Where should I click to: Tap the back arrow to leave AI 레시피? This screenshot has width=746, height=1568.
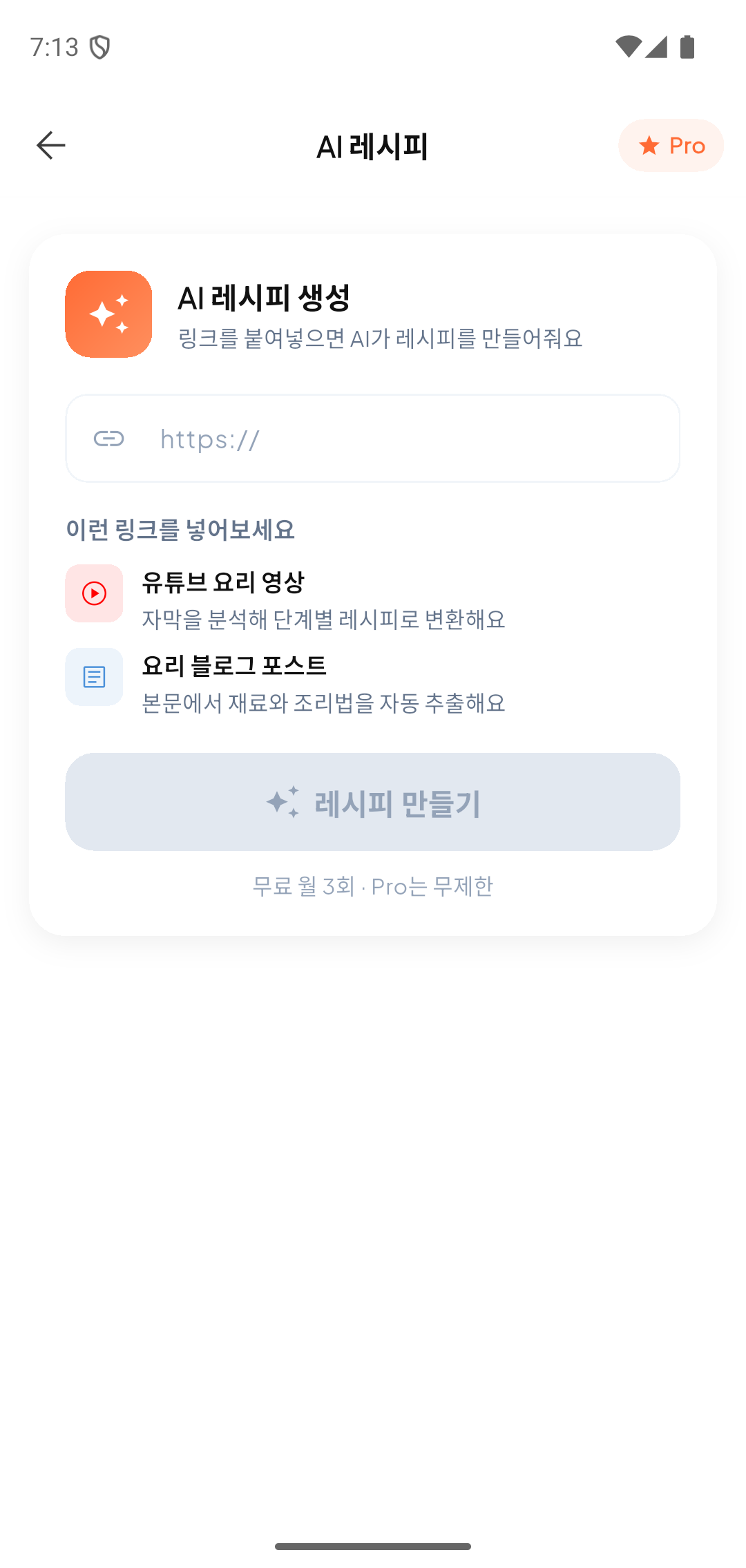(x=50, y=146)
